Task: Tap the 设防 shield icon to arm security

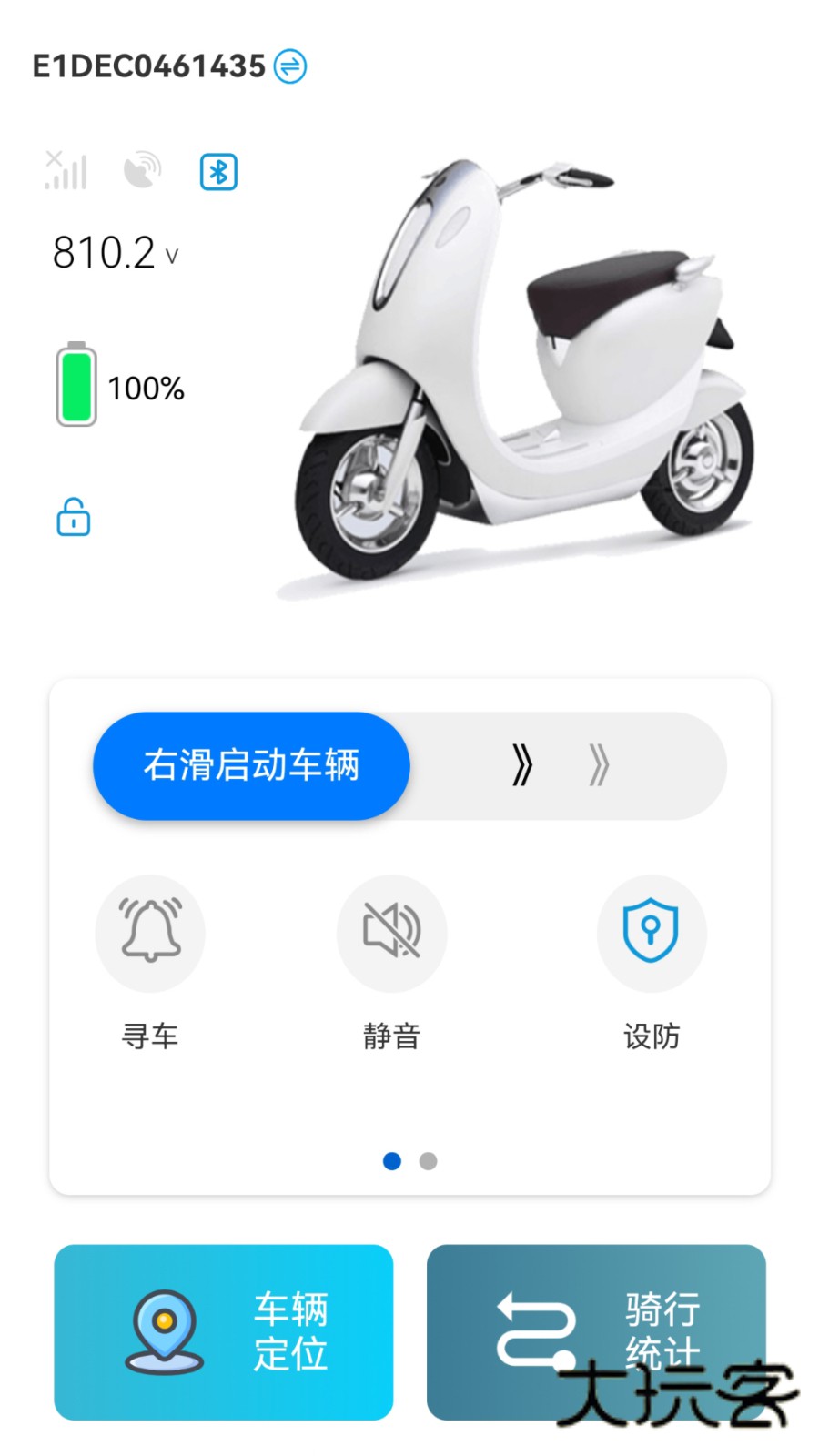Action: point(652,933)
